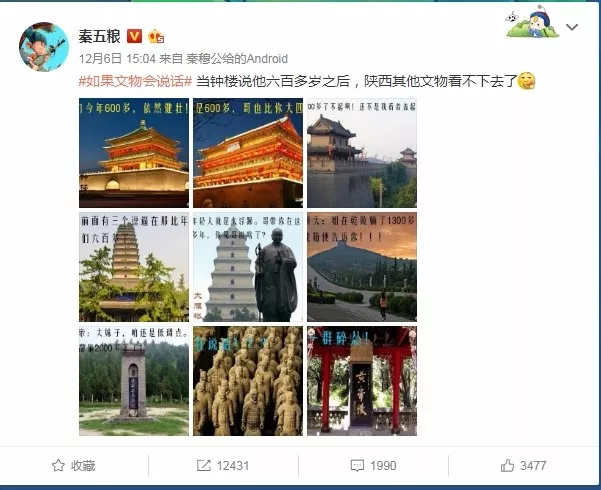
Task: View the stone stele in field photo
Action: click(133, 381)
